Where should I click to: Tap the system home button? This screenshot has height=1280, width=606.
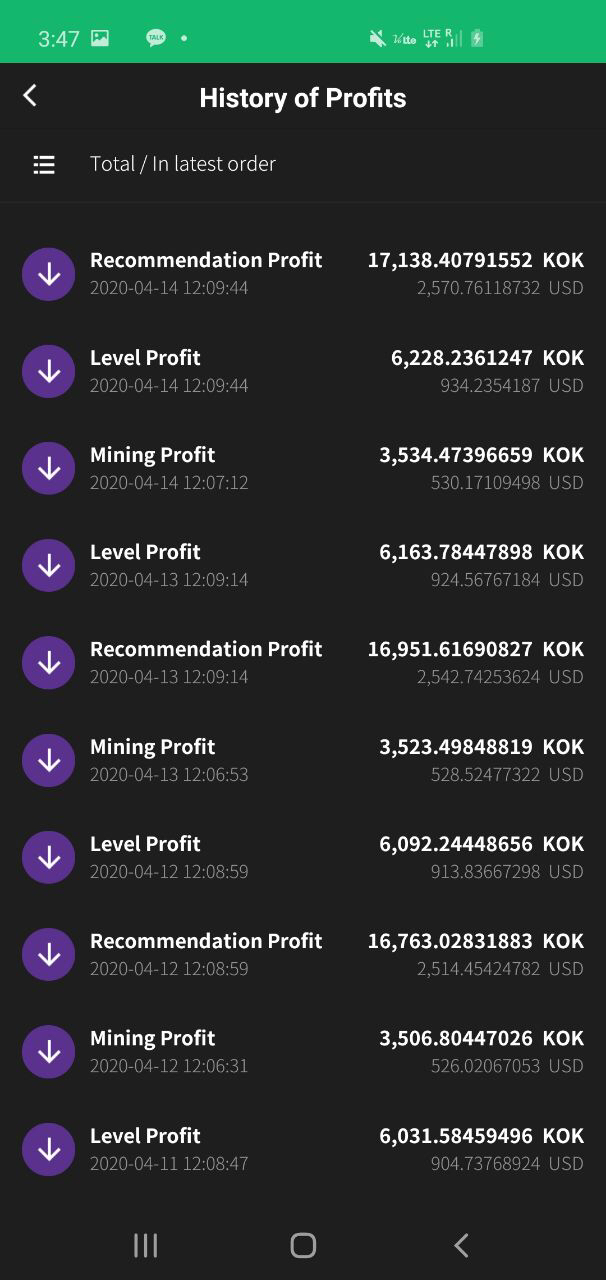tap(303, 1245)
